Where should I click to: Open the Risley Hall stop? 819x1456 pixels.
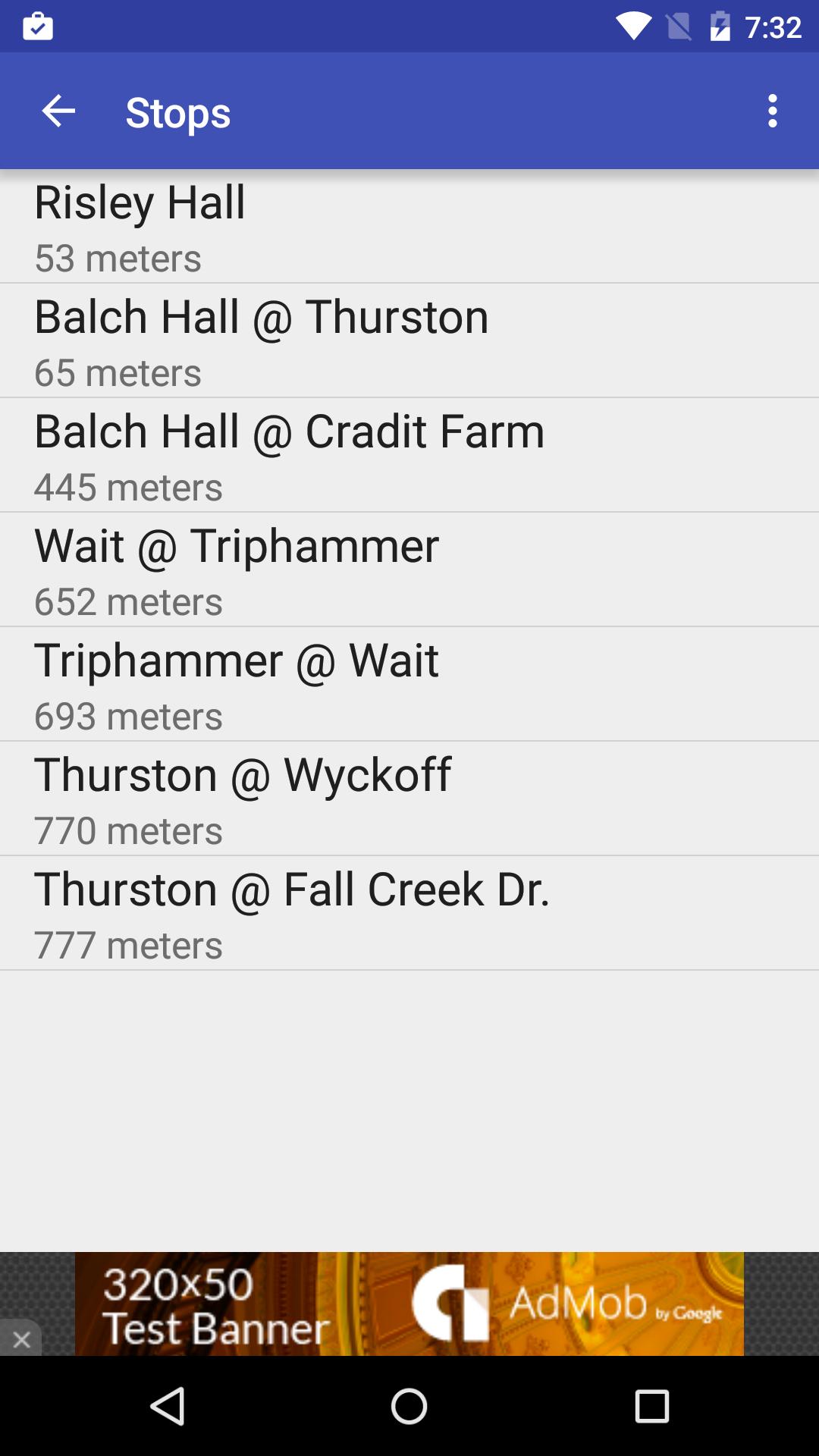point(409,227)
